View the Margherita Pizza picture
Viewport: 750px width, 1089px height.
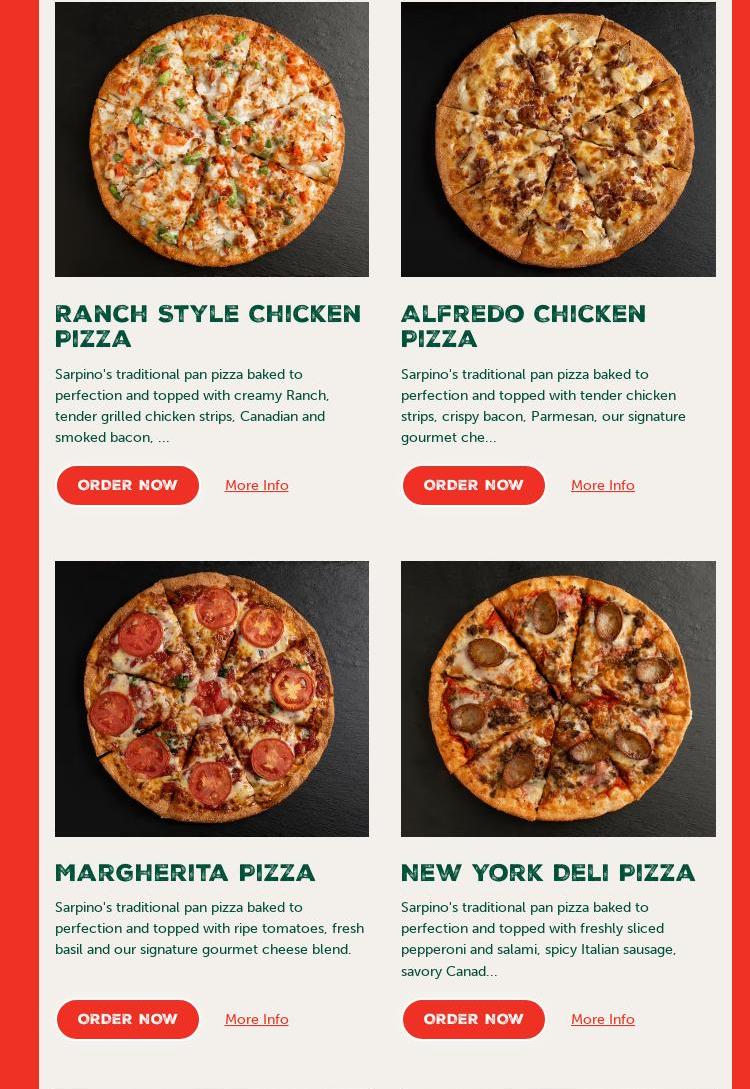click(212, 698)
